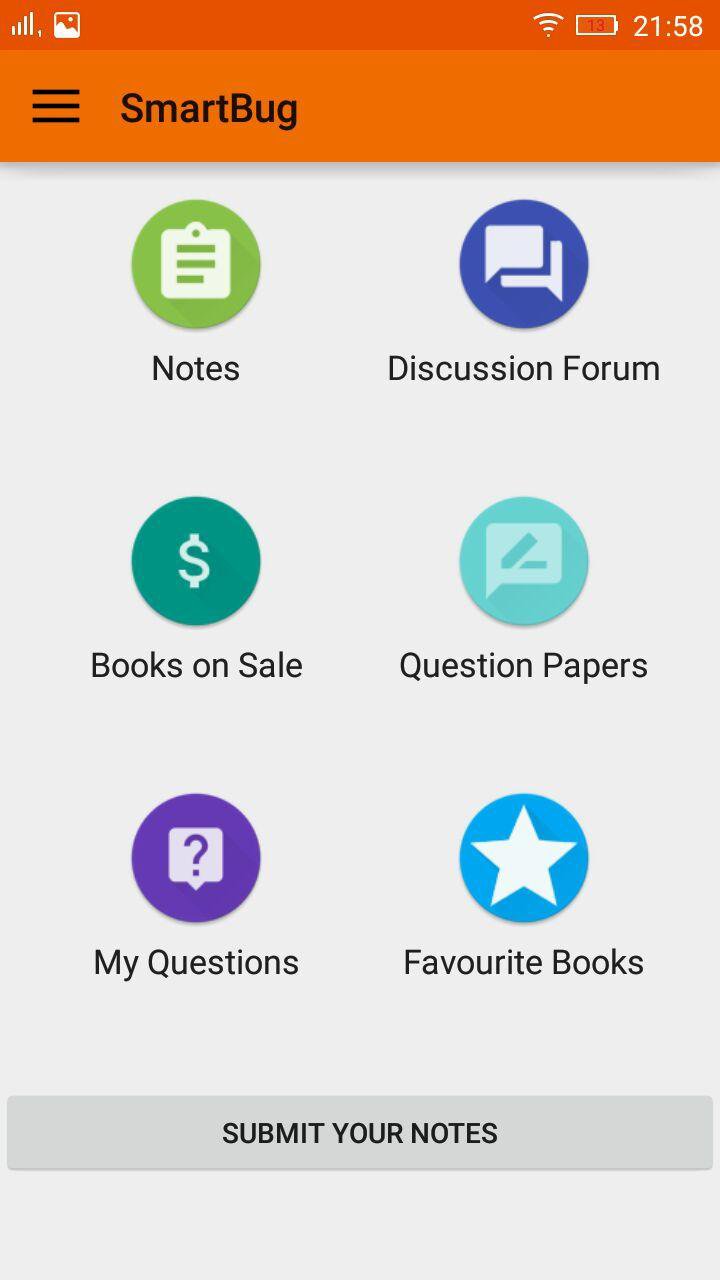The height and width of the screenshot is (1280, 720).
Task: Open the Discussion Forum icon
Action: (x=524, y=264)
